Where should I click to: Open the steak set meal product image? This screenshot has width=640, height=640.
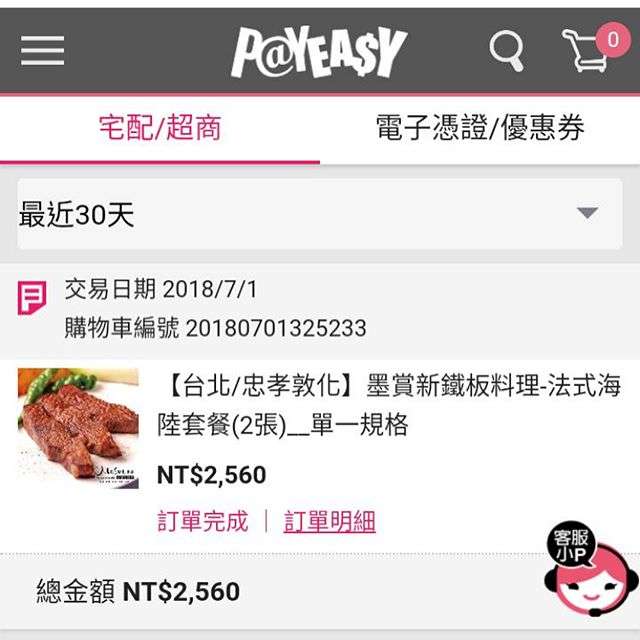click(78, 427)
